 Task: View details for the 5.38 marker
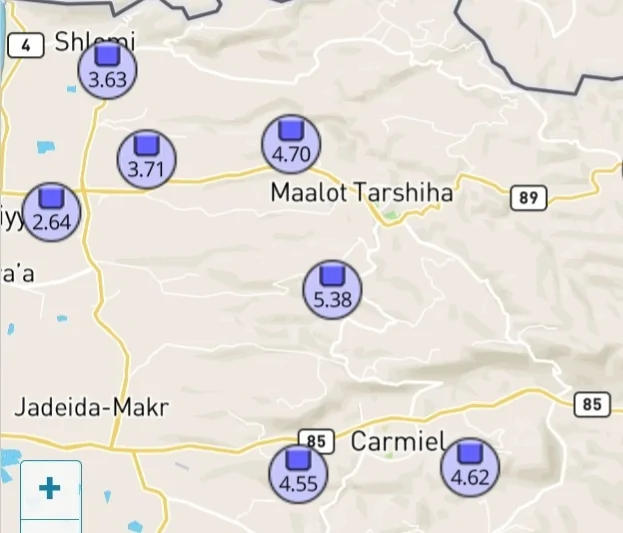[332, 289]
